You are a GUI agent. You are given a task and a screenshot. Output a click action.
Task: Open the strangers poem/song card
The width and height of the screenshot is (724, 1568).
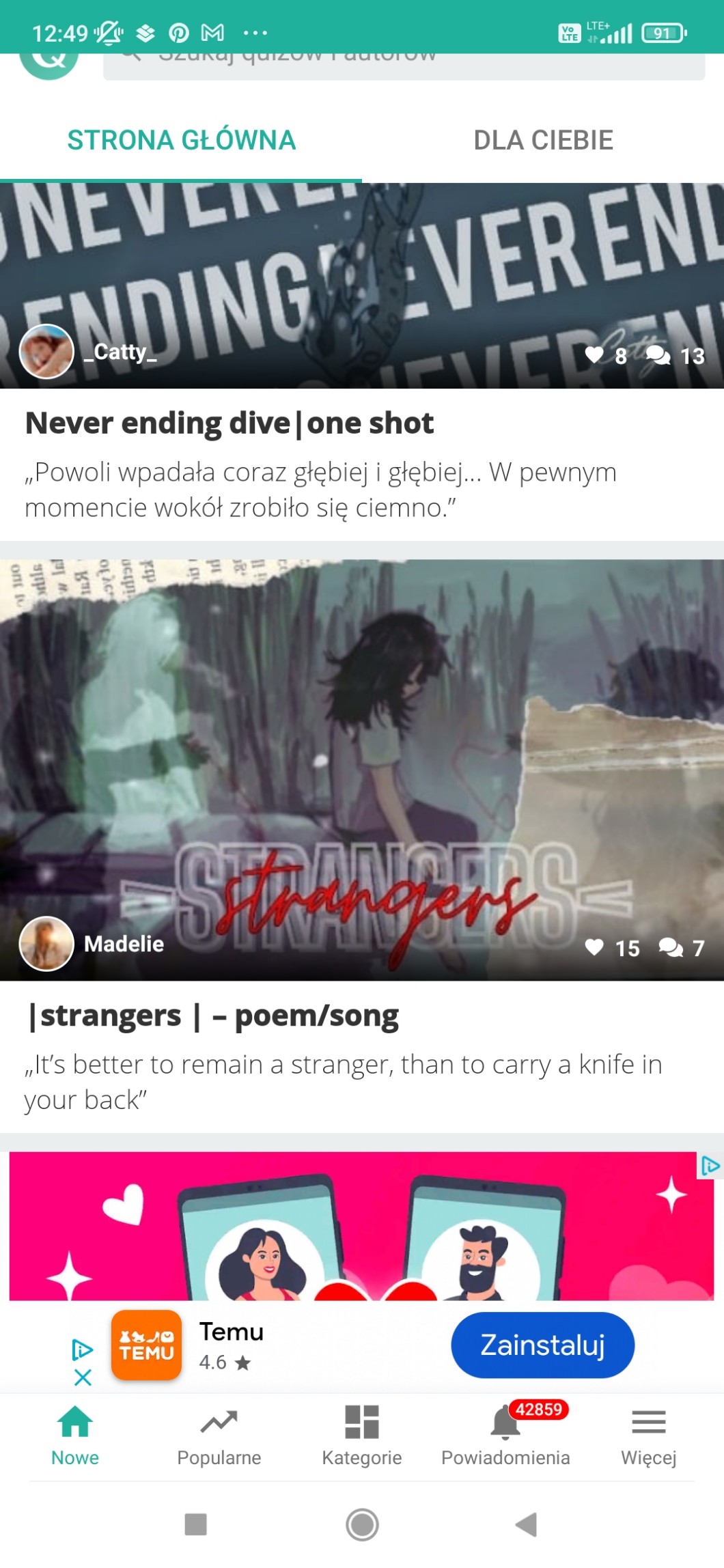362,845
